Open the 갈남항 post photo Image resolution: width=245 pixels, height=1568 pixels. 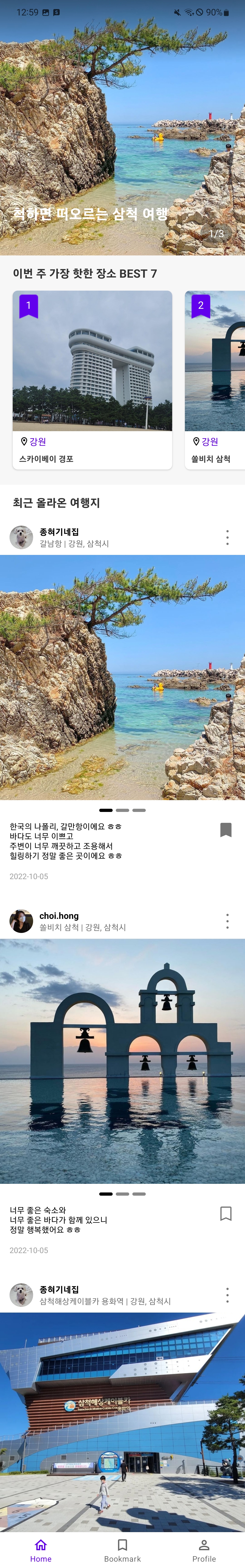pos(122,677)
